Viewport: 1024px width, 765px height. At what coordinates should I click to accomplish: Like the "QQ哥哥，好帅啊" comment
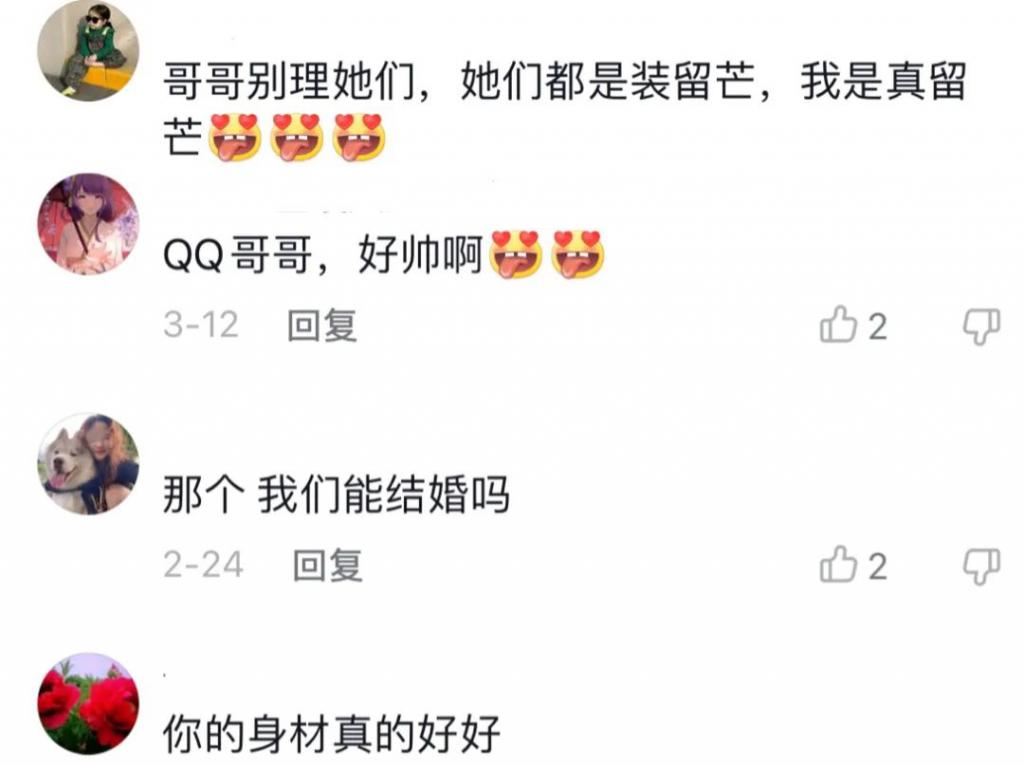[838, 326]
